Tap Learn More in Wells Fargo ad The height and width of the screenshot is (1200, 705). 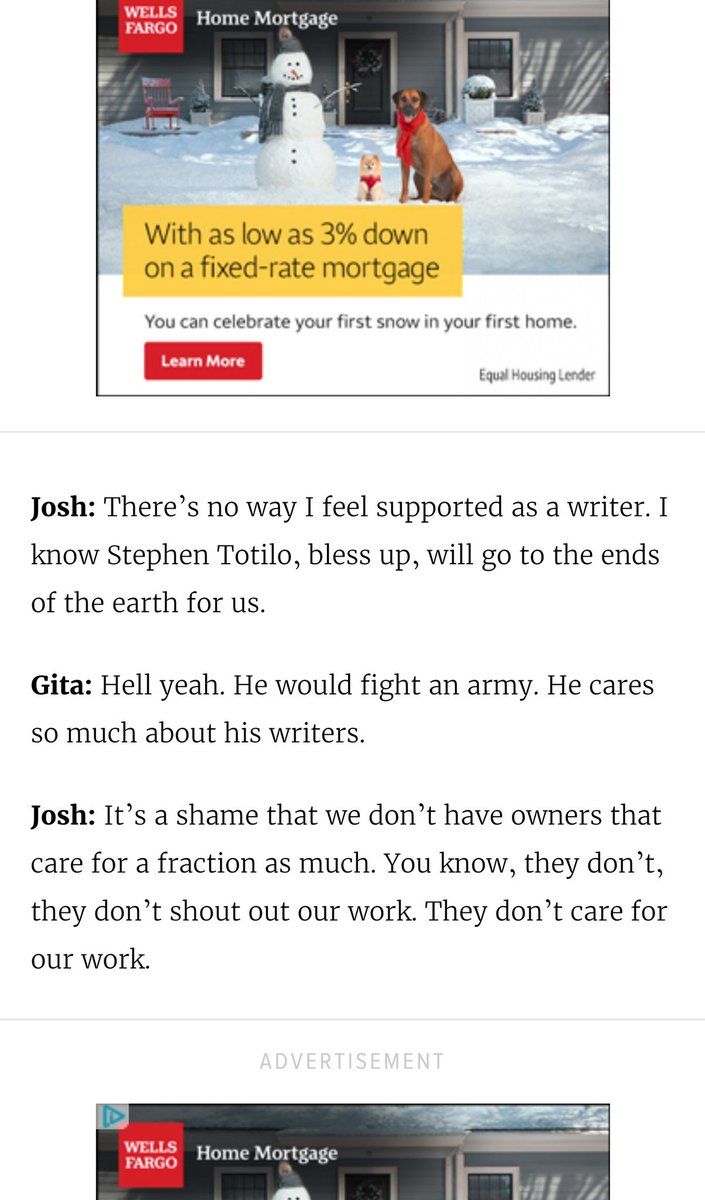click(203, 361)
